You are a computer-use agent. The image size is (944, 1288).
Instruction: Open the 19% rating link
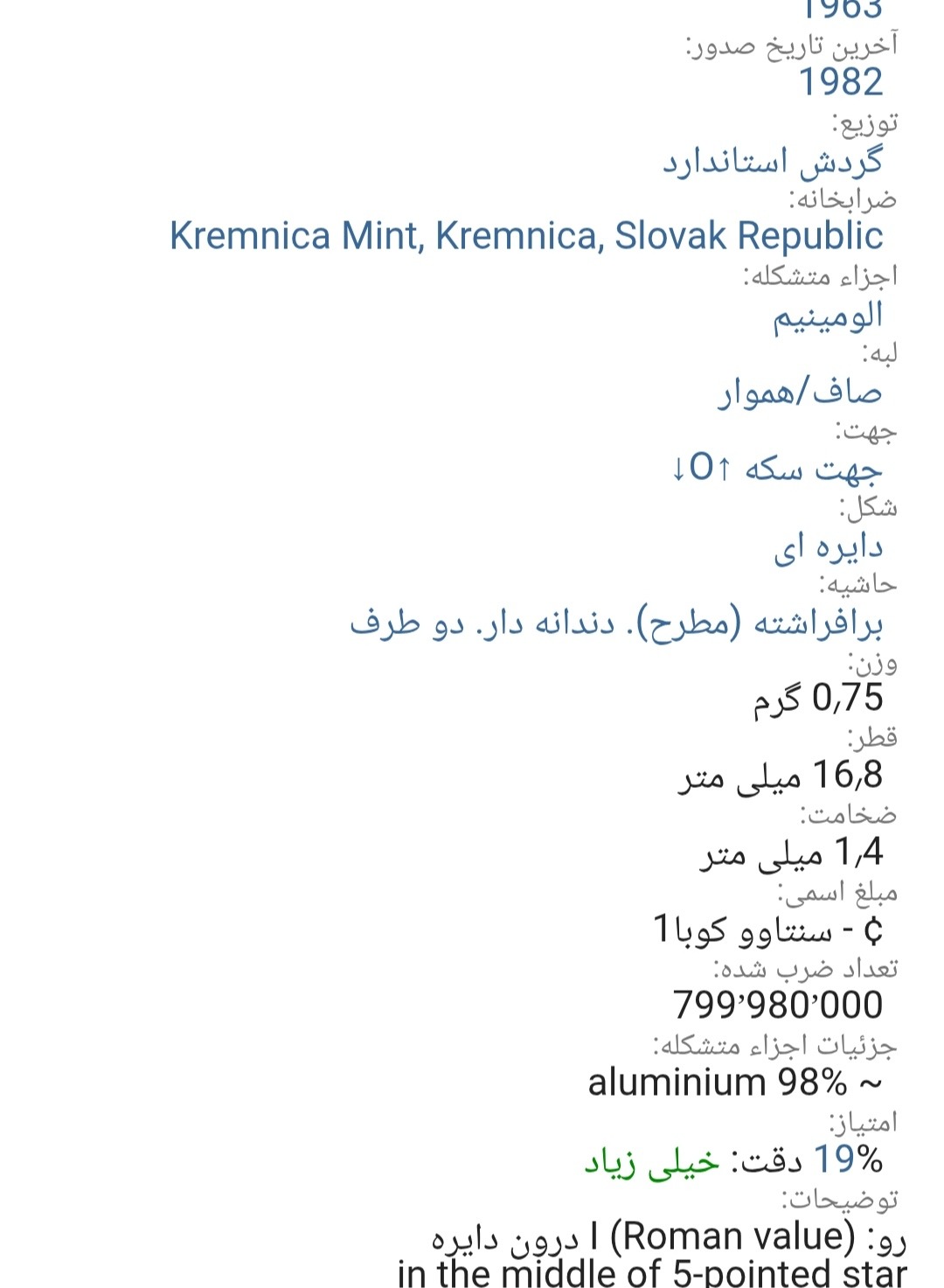[x=847, y=1159]
